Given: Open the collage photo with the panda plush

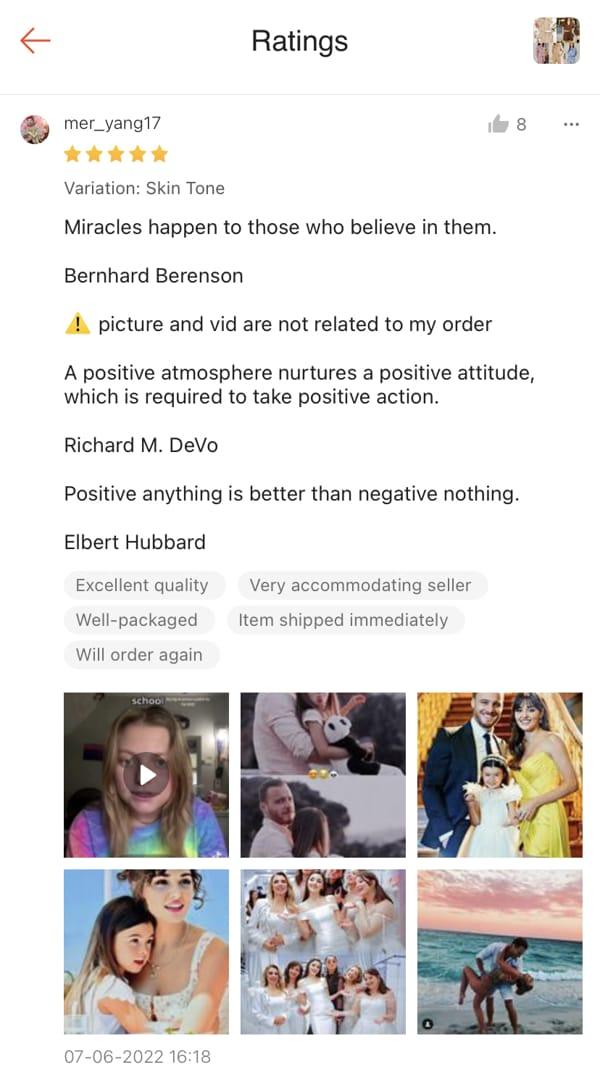Looking at the screenshot, I should pos(323,775).
